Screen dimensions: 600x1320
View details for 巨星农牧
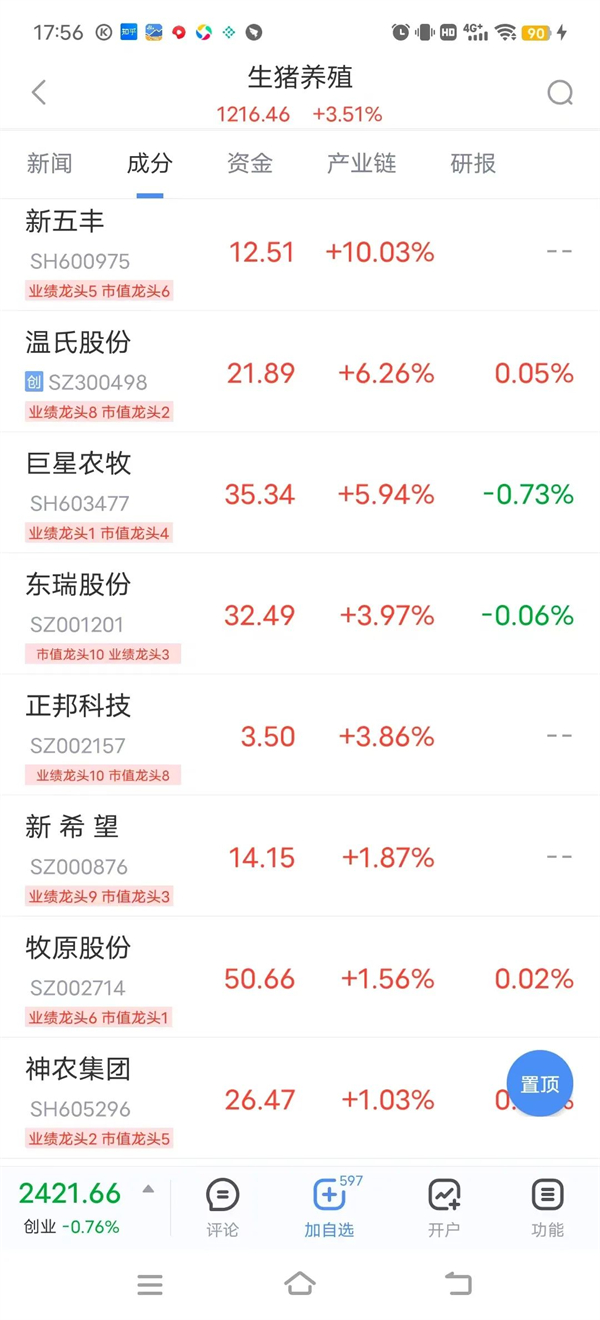[300, 493]
